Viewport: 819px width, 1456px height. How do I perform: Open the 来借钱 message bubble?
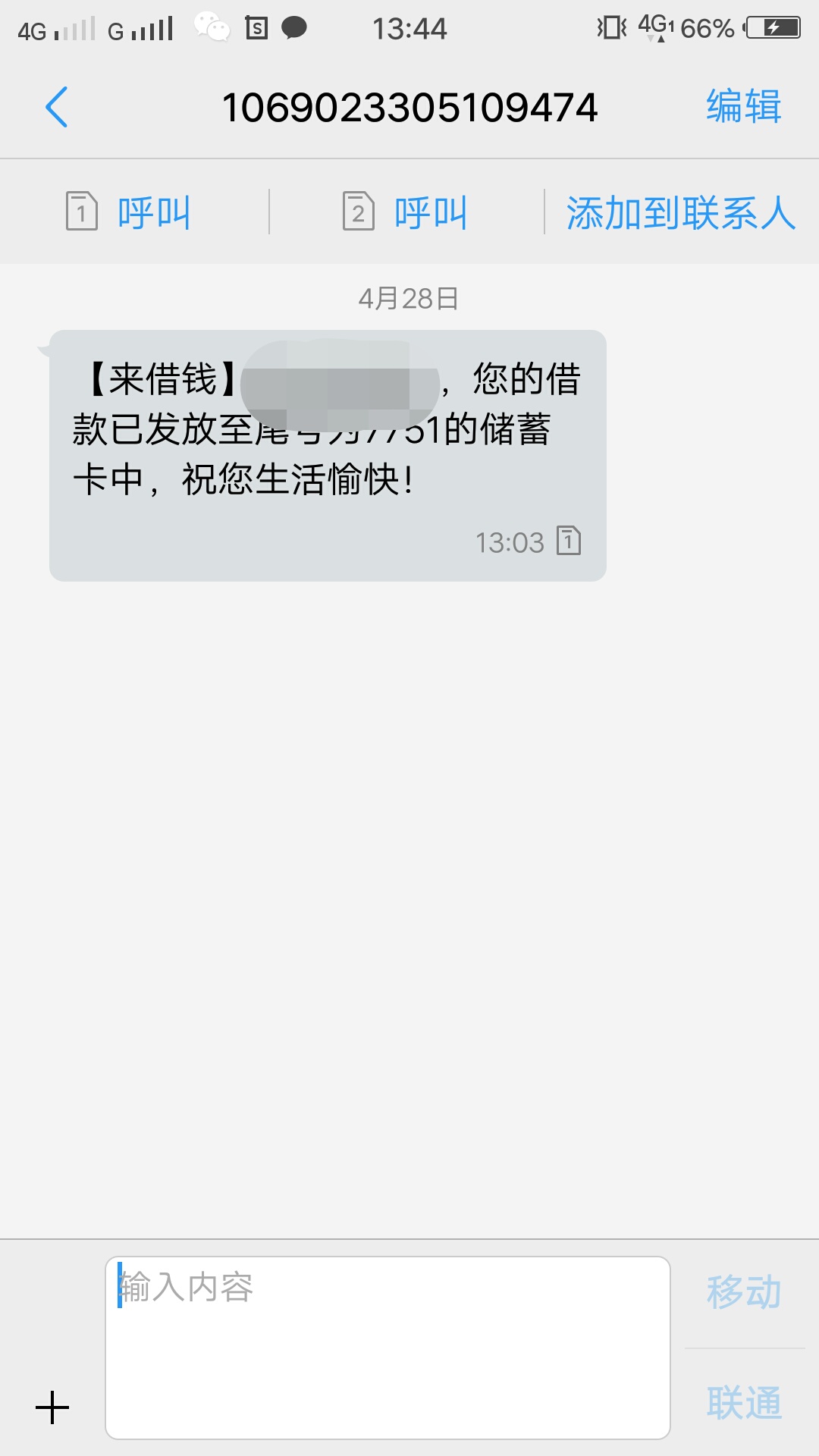(x=328, y=456)
